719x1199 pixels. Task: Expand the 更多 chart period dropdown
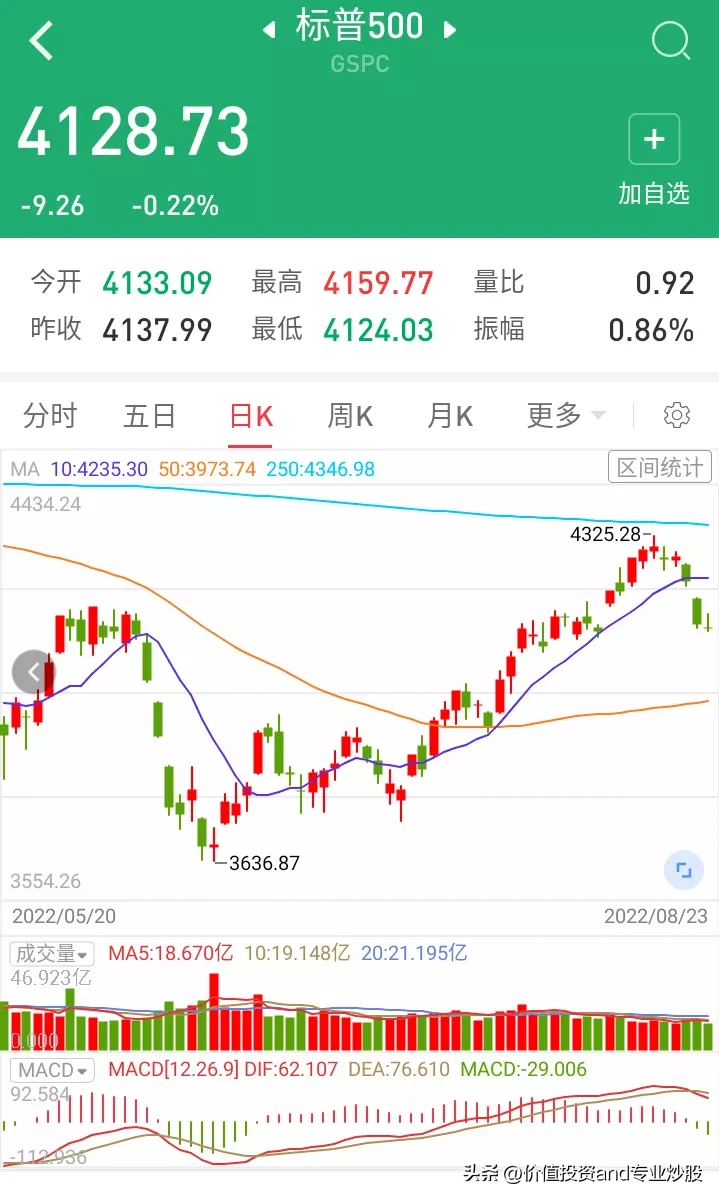tap(566, 415)
